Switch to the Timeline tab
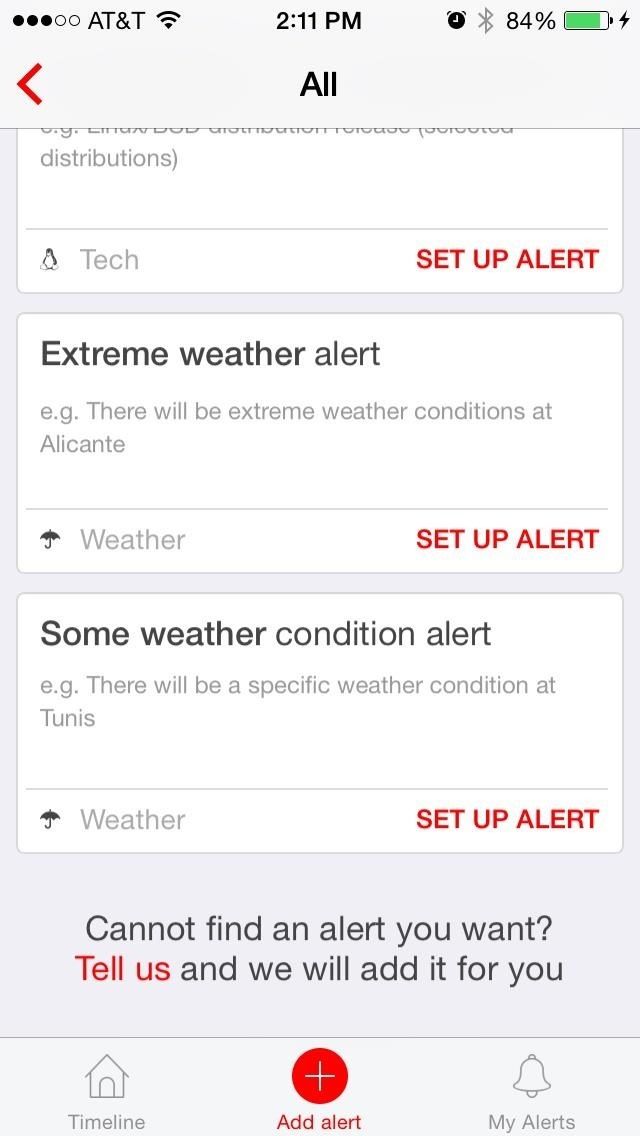Viewport: 640px width, 1136px height. (106, 1092)
